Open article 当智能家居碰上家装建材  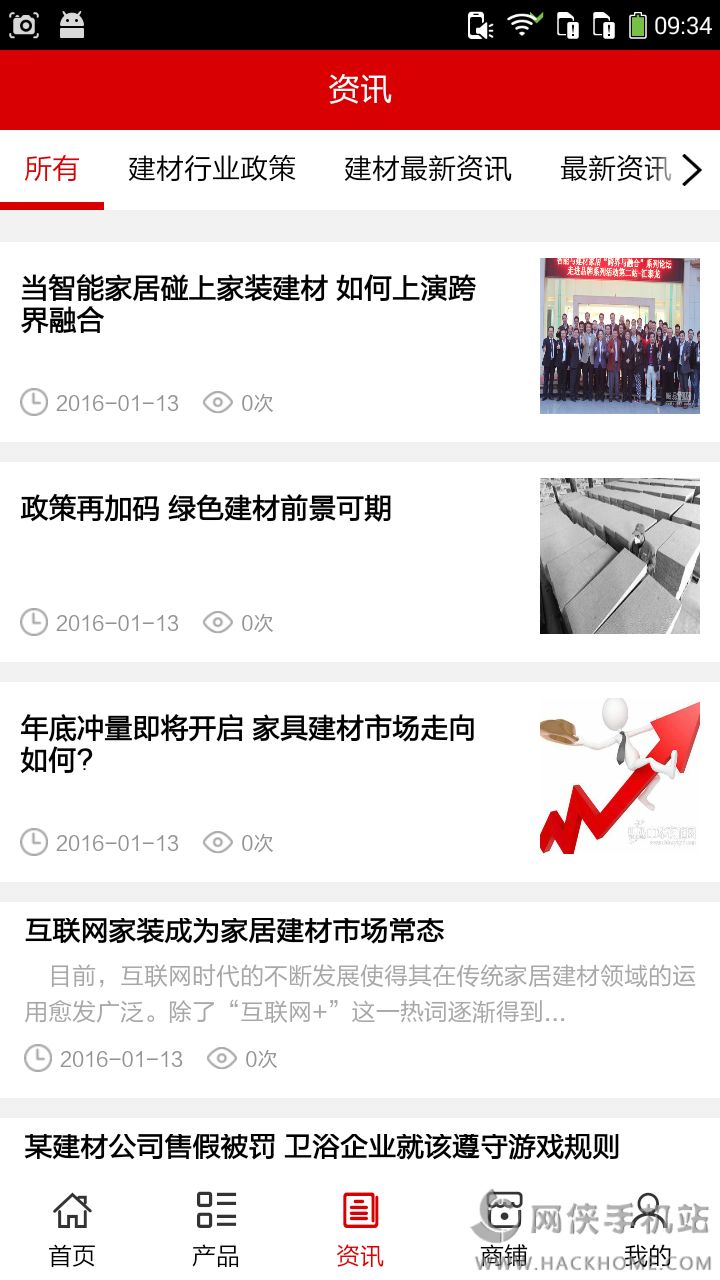click(x=248, y=305)
